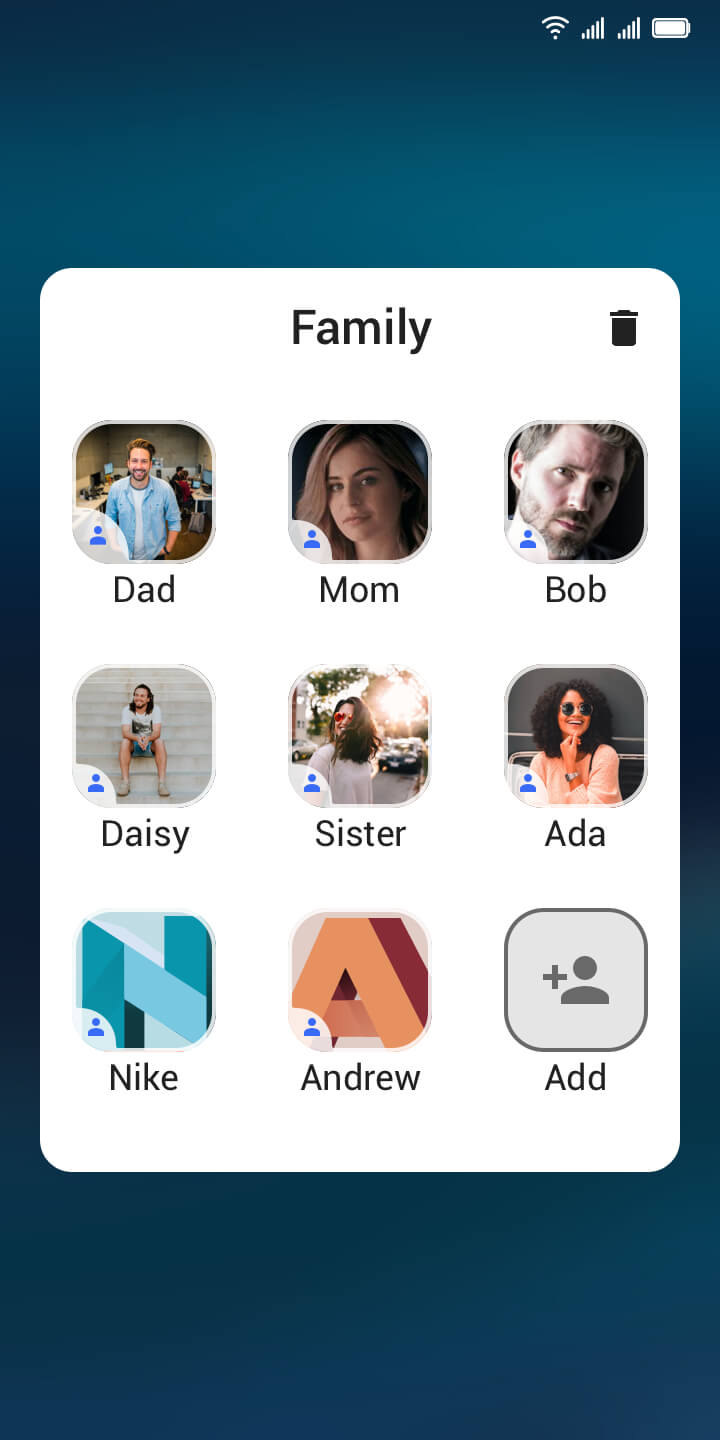The image size is (720, 1440).
Task: Choose the Ada contact
Action: coord(576,736)
